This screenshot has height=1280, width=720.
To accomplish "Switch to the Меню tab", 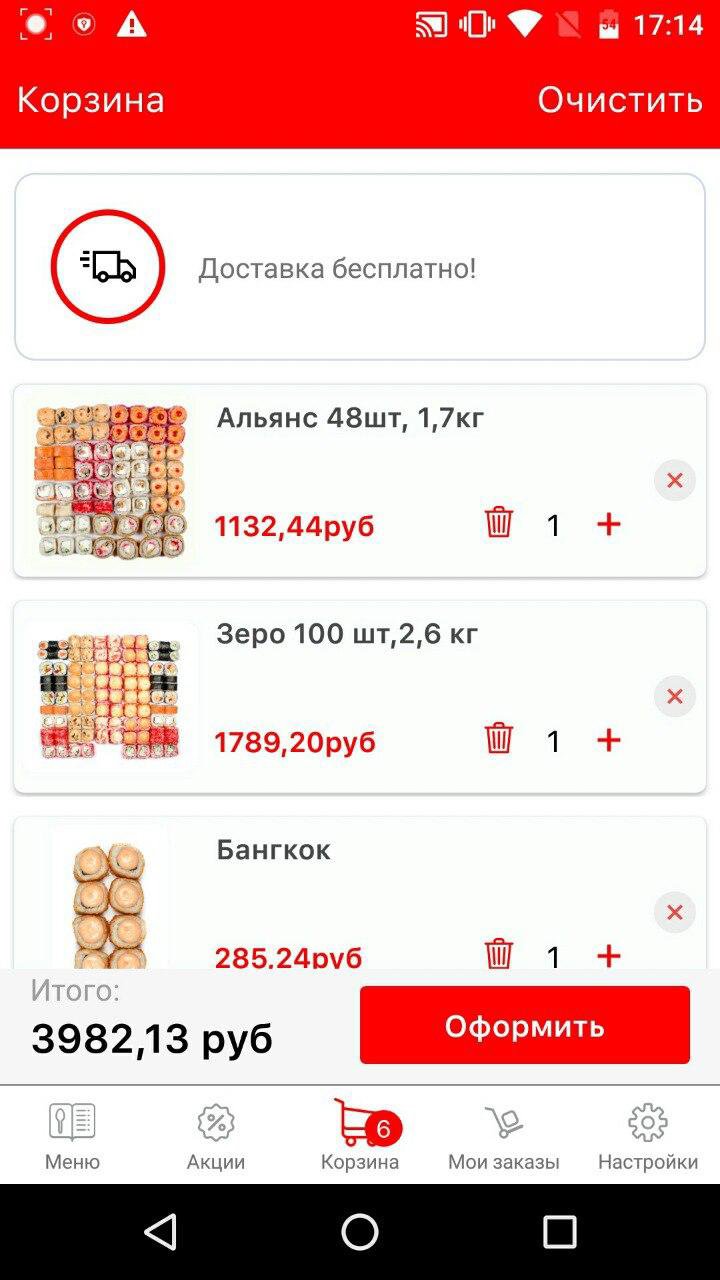I will coord(72,1136).
